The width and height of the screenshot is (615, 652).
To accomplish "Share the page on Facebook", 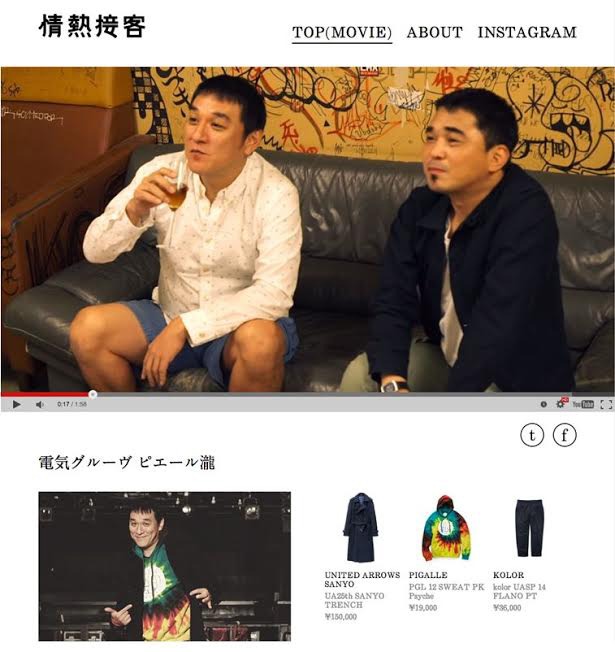I will point(565,435).
